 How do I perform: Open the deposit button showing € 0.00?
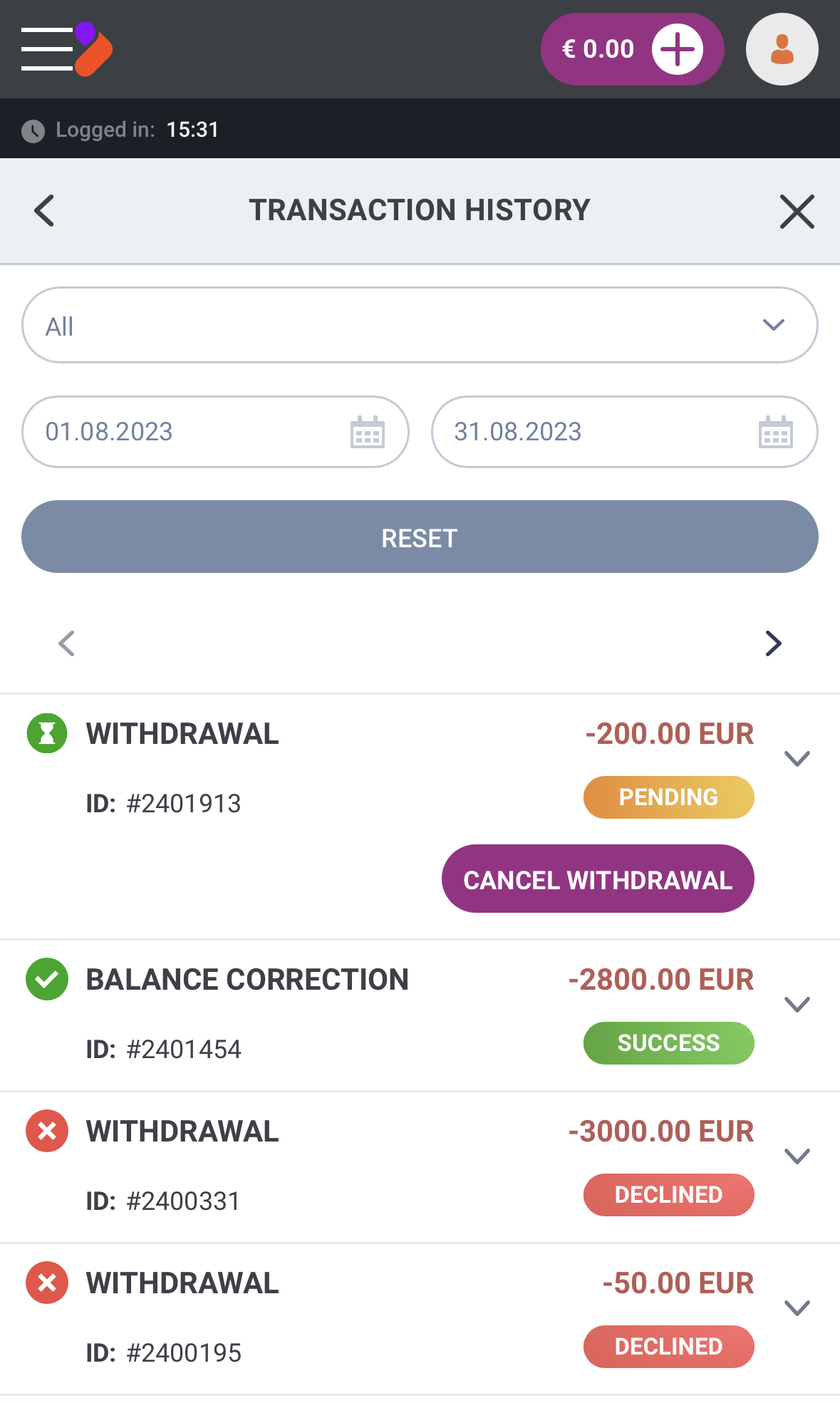pos(631,48)
